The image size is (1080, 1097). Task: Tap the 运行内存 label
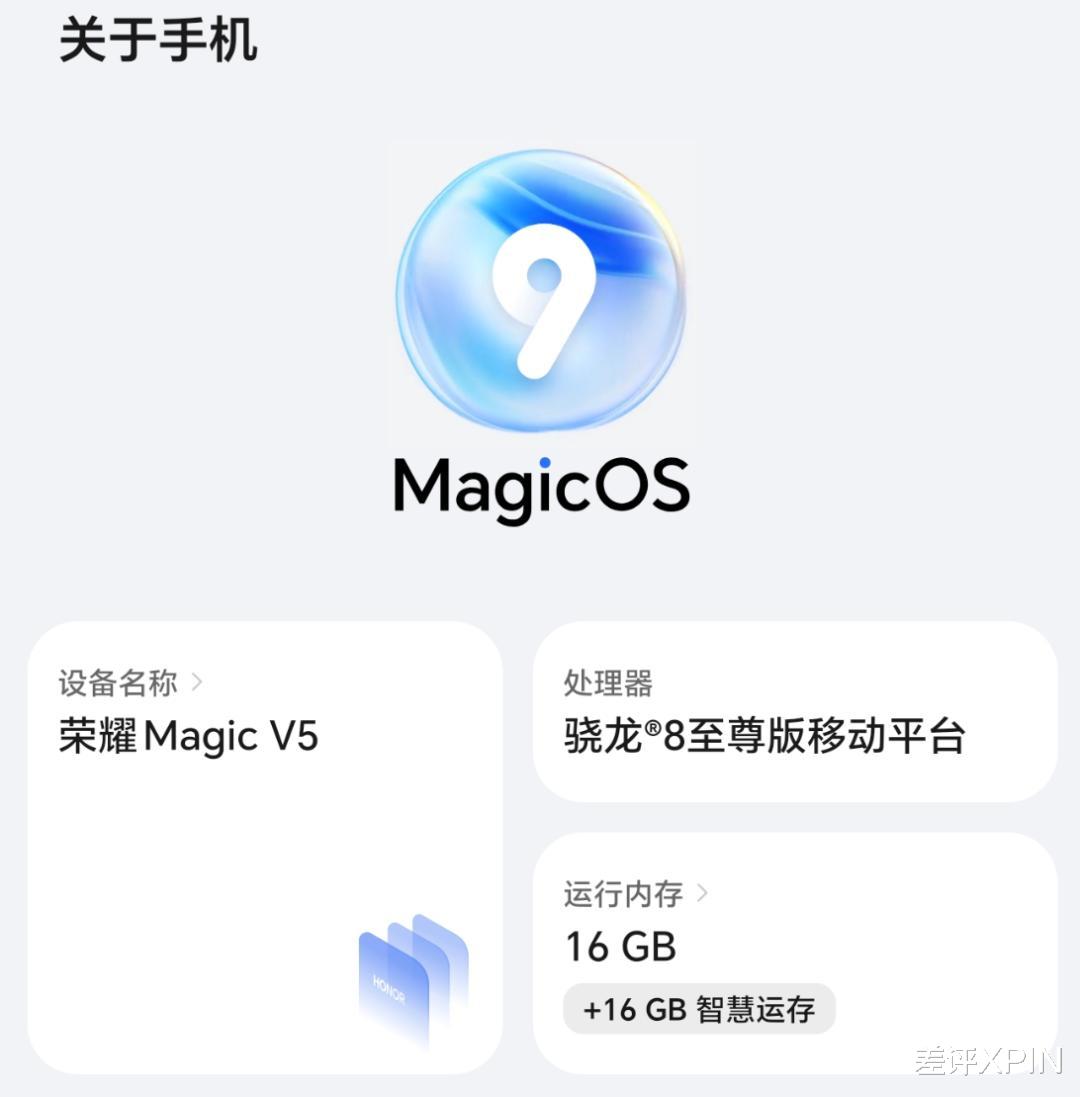pyautogui.click(x=620, y=894)
